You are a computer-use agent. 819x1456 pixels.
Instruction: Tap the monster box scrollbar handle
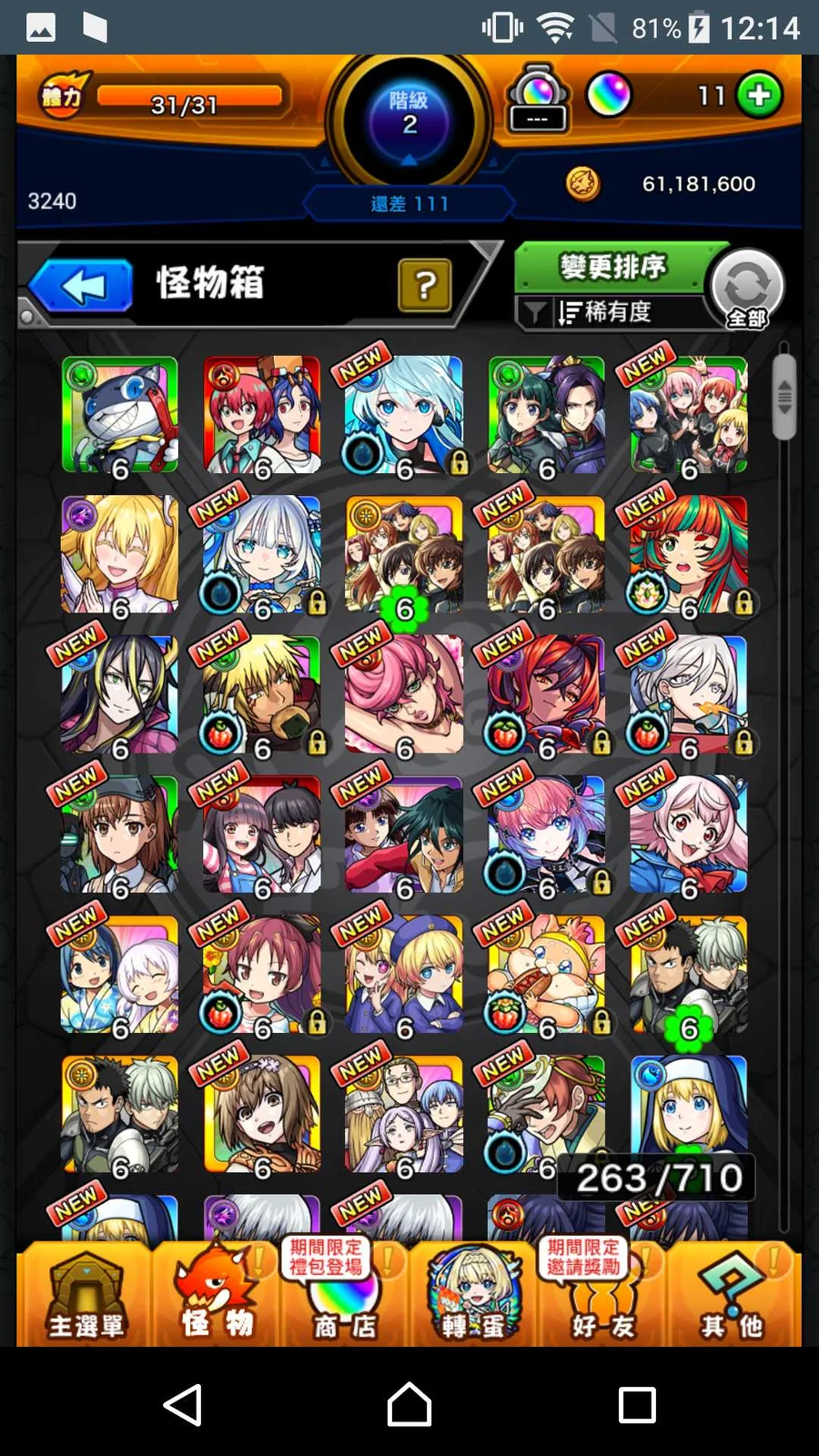784,397
